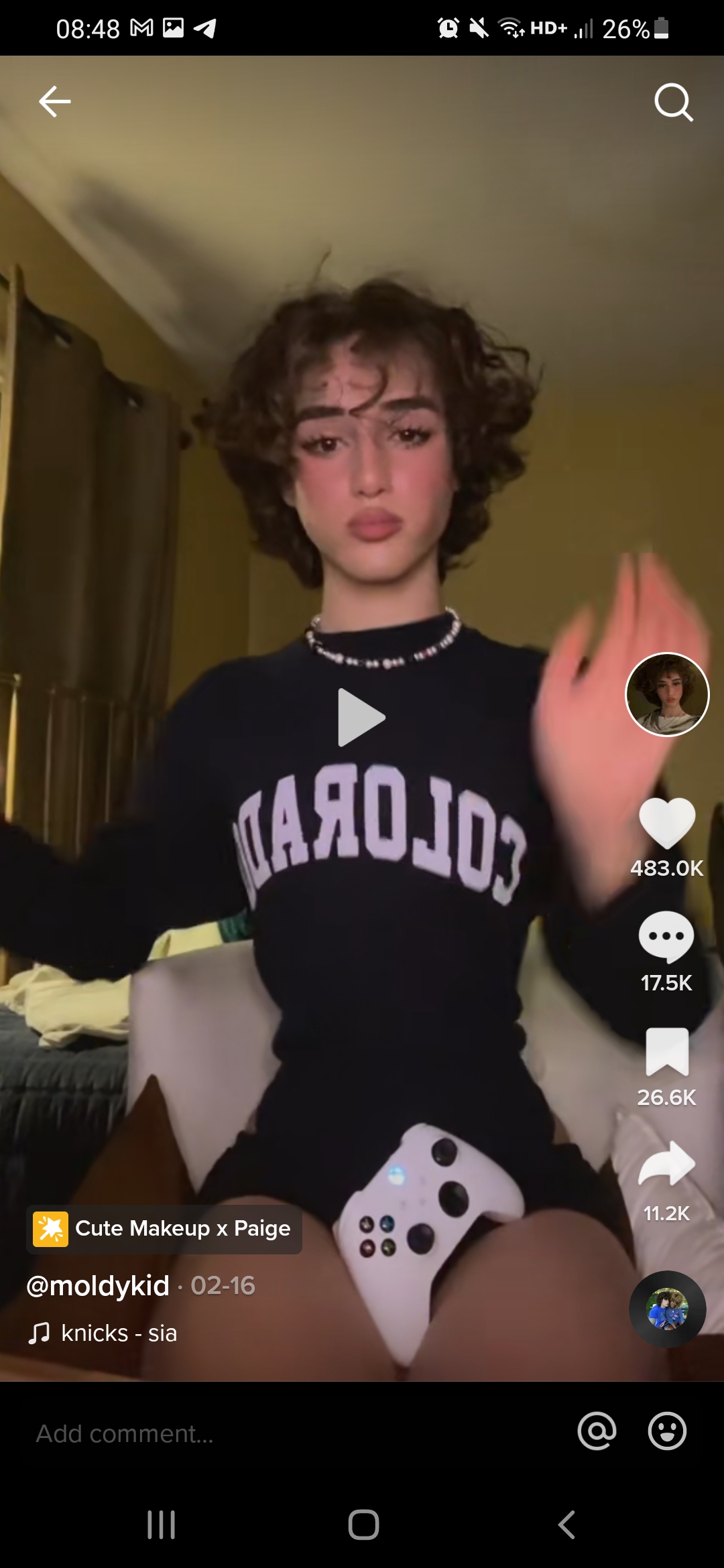Viewport: 724px width, 1568px height.
Task: Mention someone with the @ icon
Action: pyautogui.click(x=597, y=1431)
